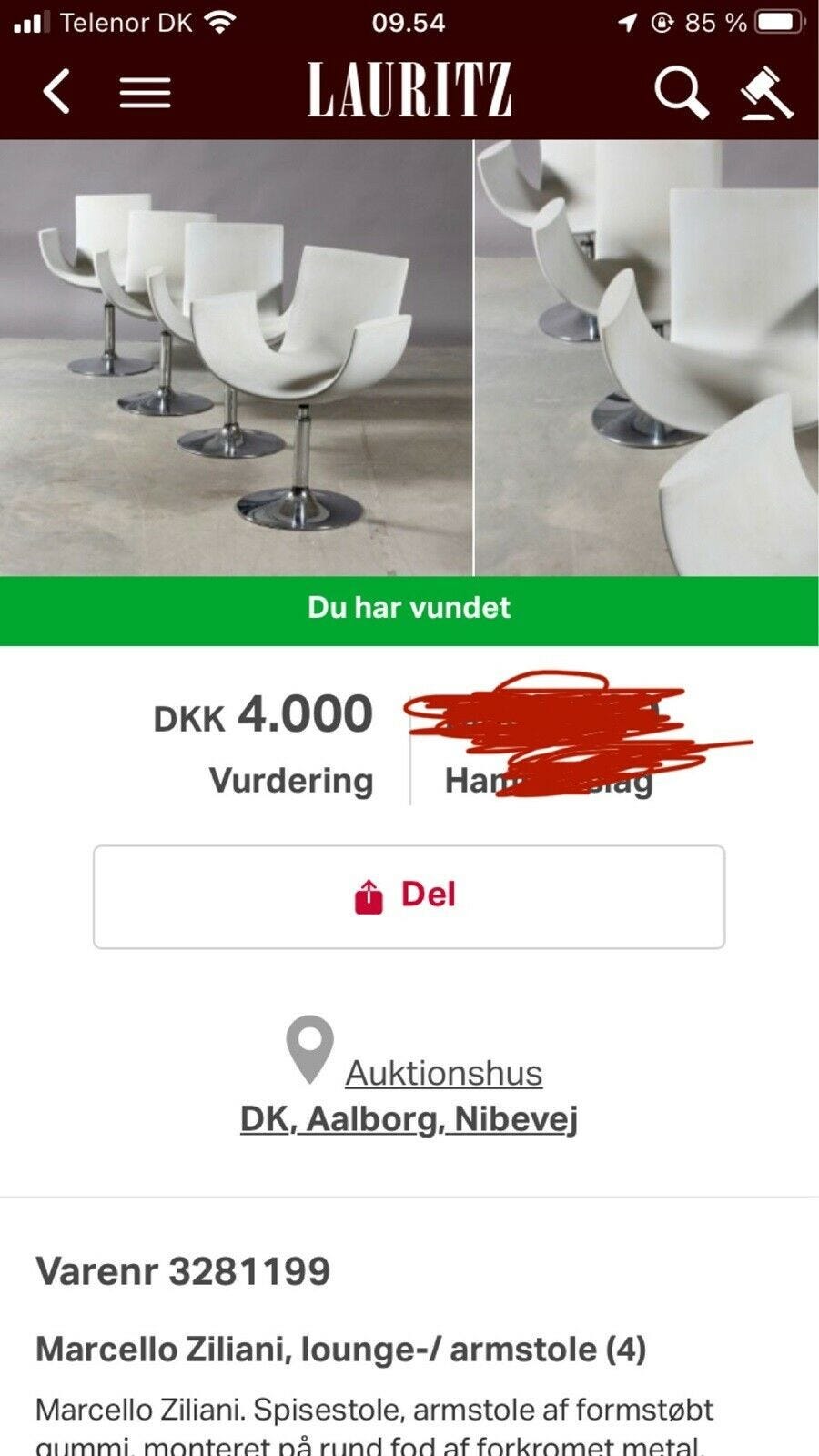Open the hamburger navigation menu
The image size is (819, 1456).
(x=144, y=92)
